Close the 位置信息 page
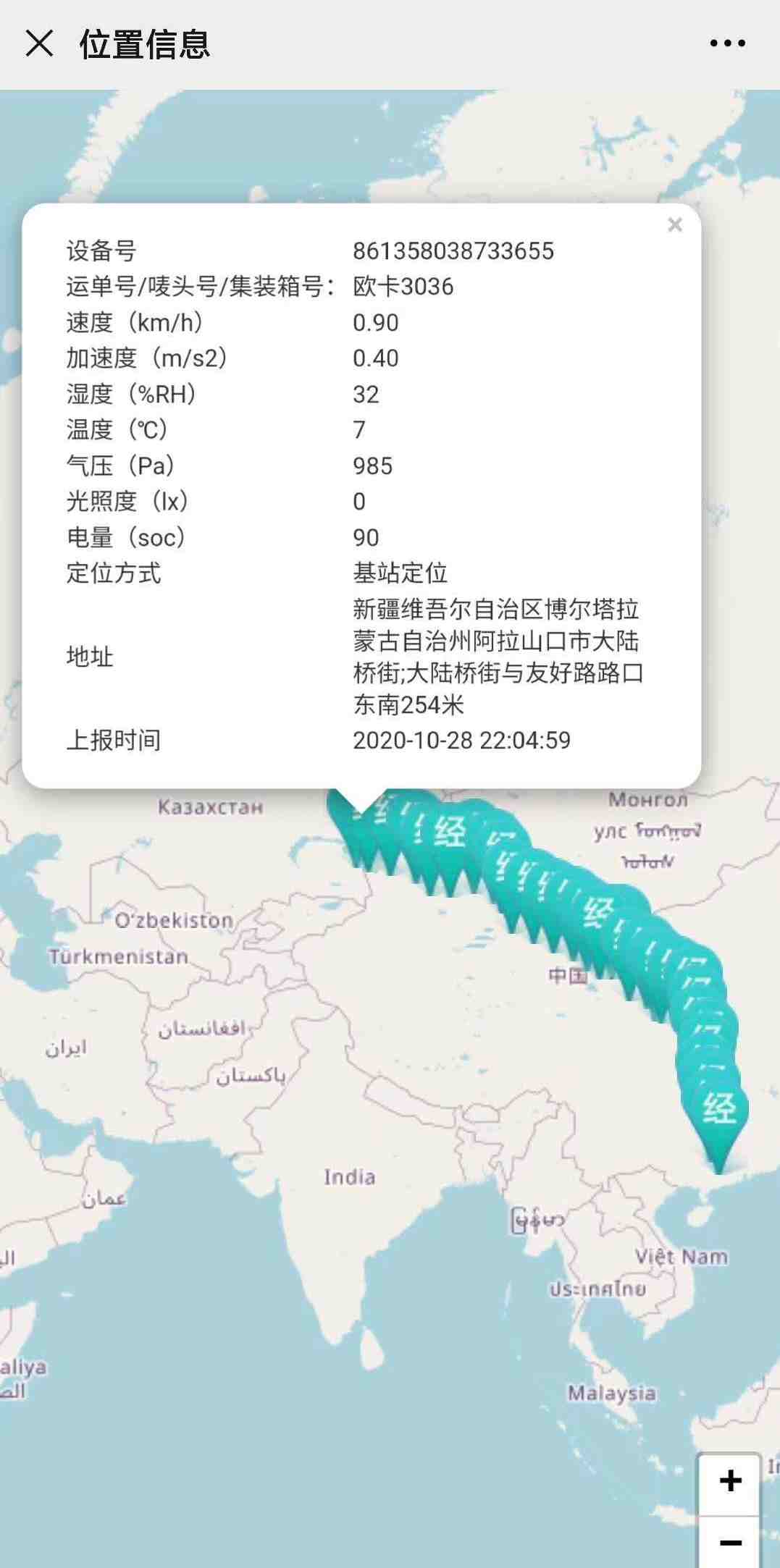780x1568 pixels. click(x=39, y=43)
